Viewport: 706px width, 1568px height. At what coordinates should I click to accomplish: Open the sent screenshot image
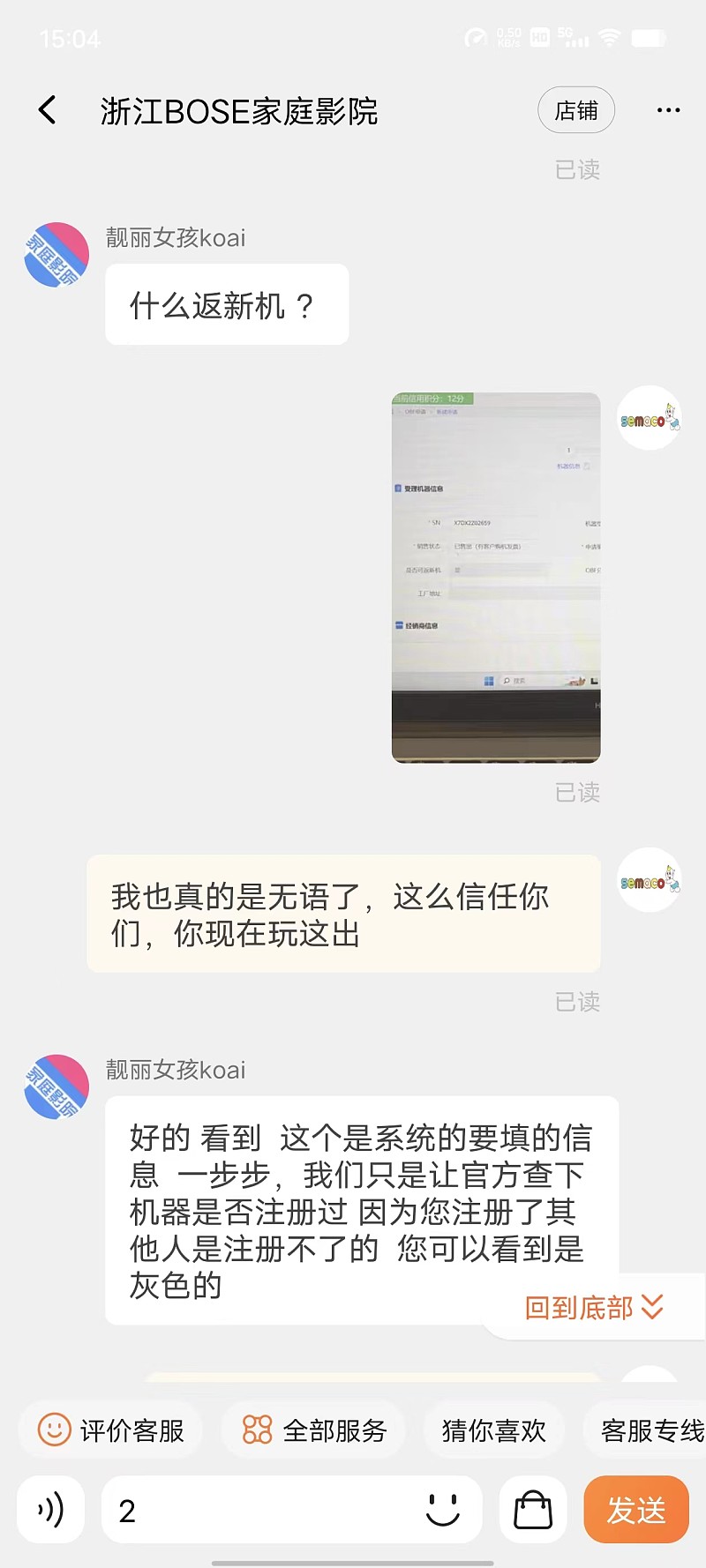click(x=496, y=577)
